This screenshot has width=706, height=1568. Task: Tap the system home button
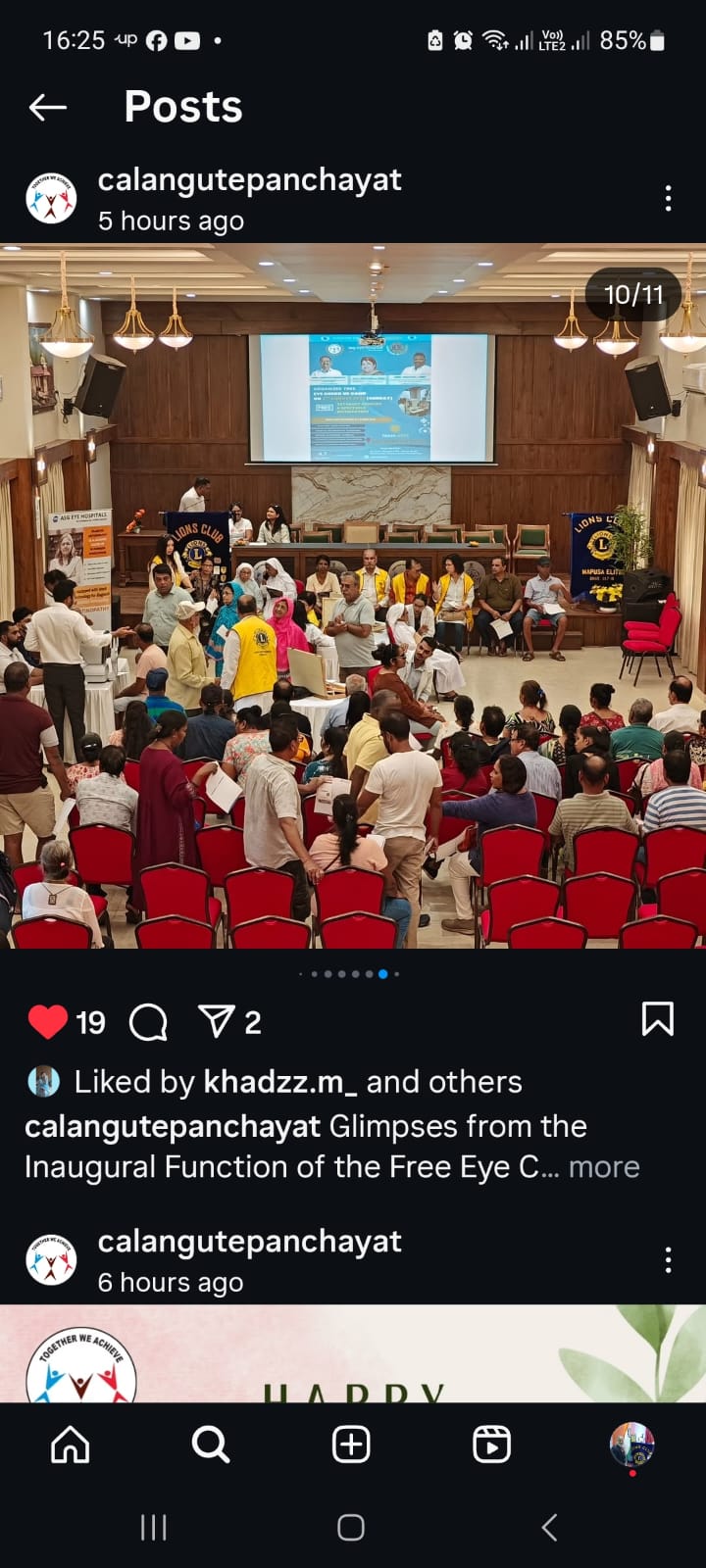tap(351, 1527)
